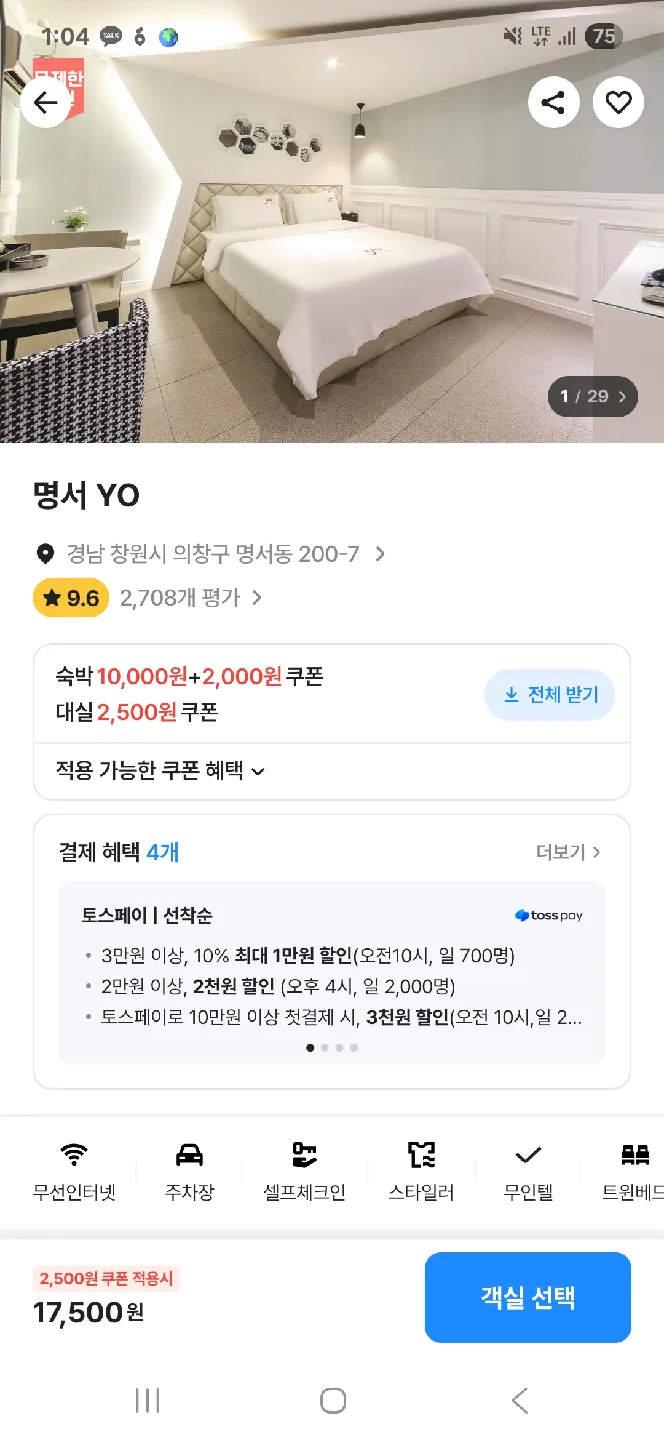Tap the 토스페이 선착순 benefit card
The image size is (664, 1440).
pos(332,971)
